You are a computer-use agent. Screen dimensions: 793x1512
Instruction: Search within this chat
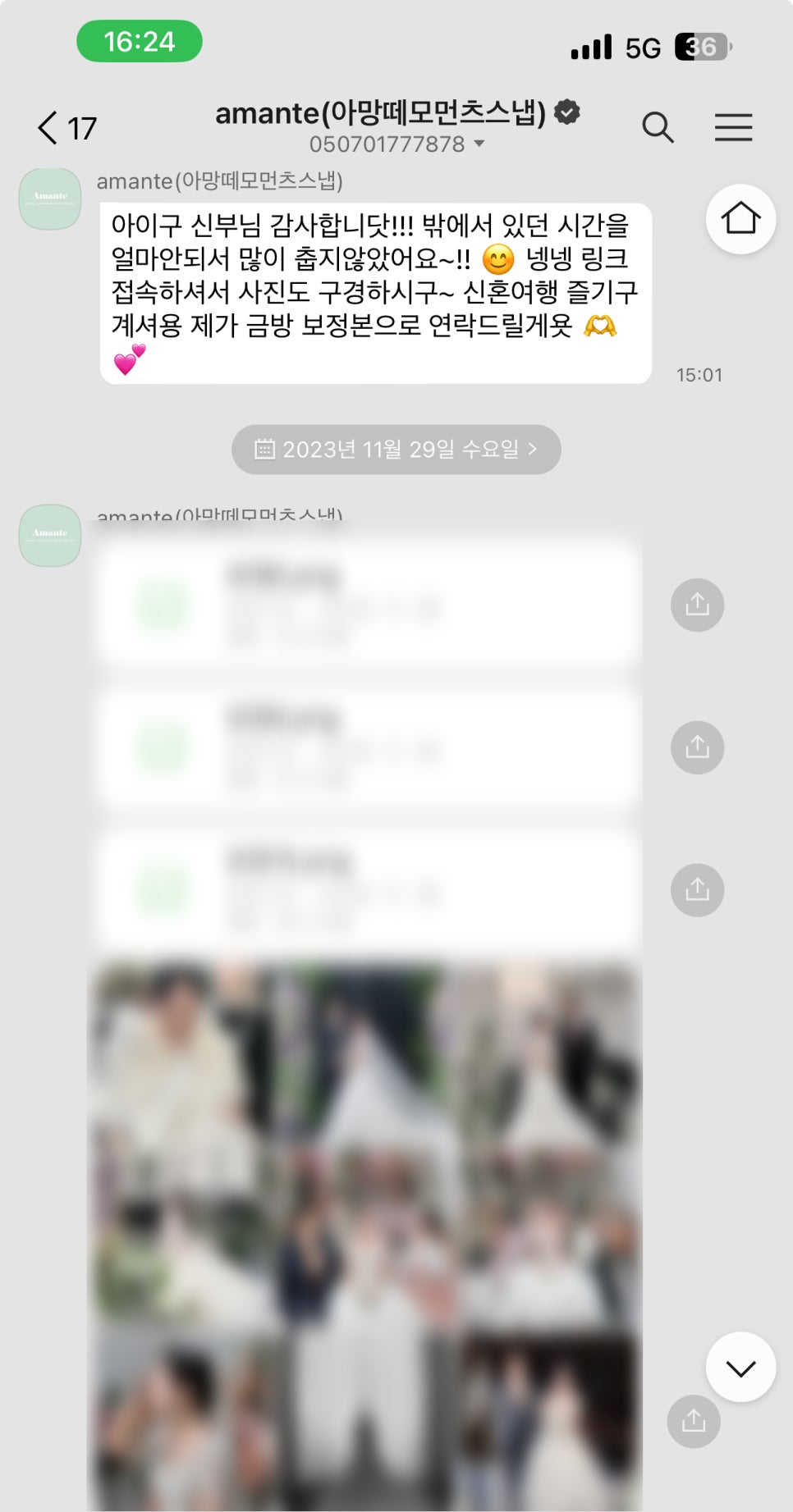click(x=658, y=127)
